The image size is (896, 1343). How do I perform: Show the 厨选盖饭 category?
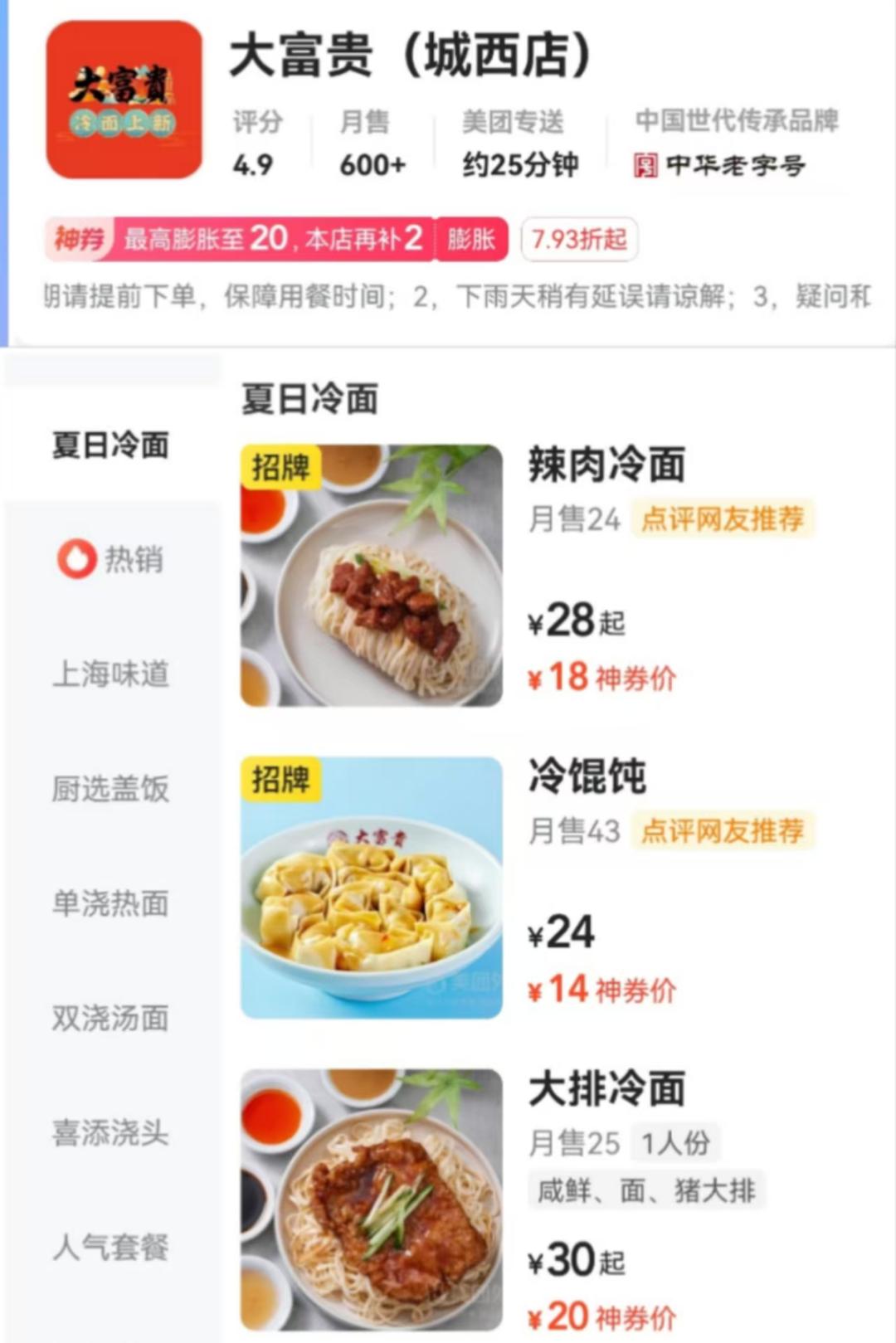click(110, 788)
